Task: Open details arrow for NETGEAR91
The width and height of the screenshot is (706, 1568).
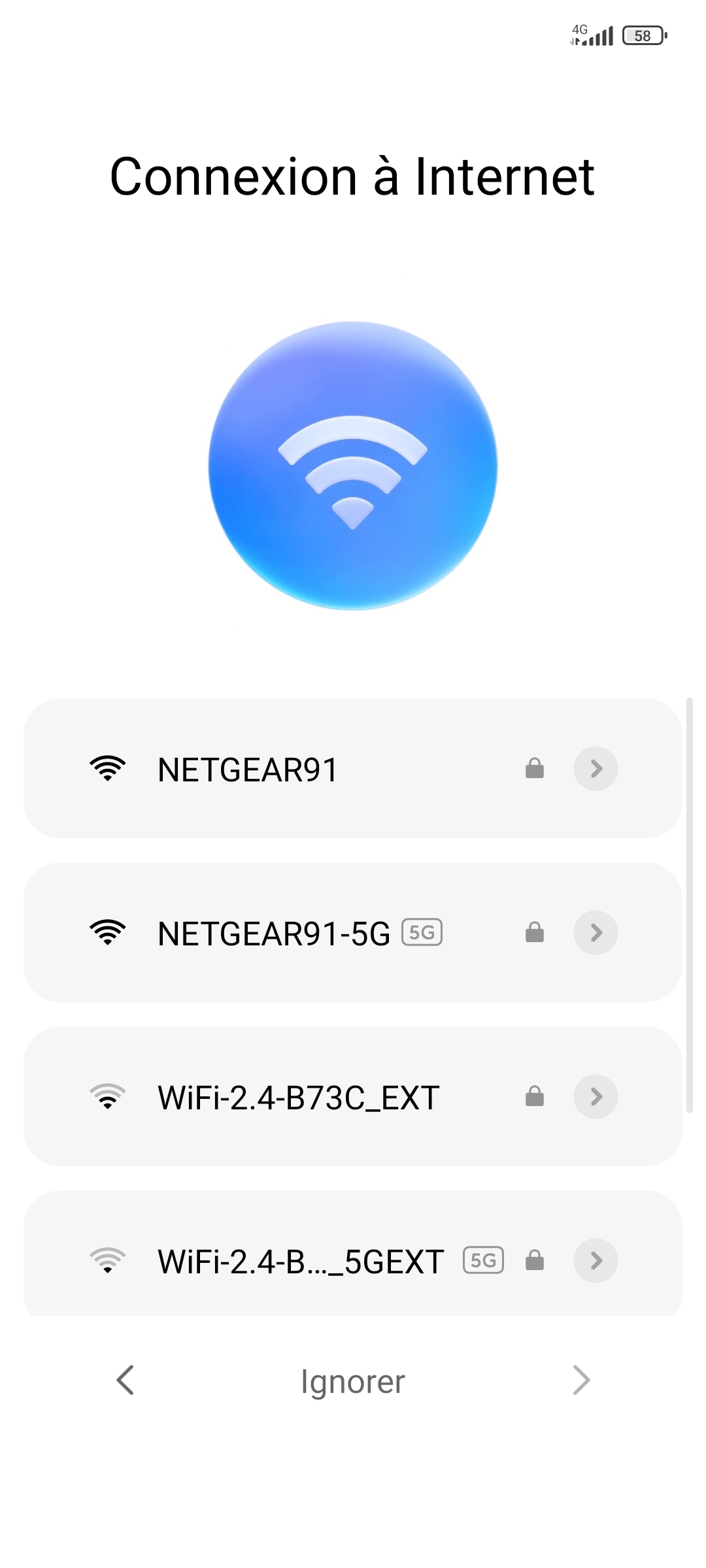Action: [x=596, y=769]
